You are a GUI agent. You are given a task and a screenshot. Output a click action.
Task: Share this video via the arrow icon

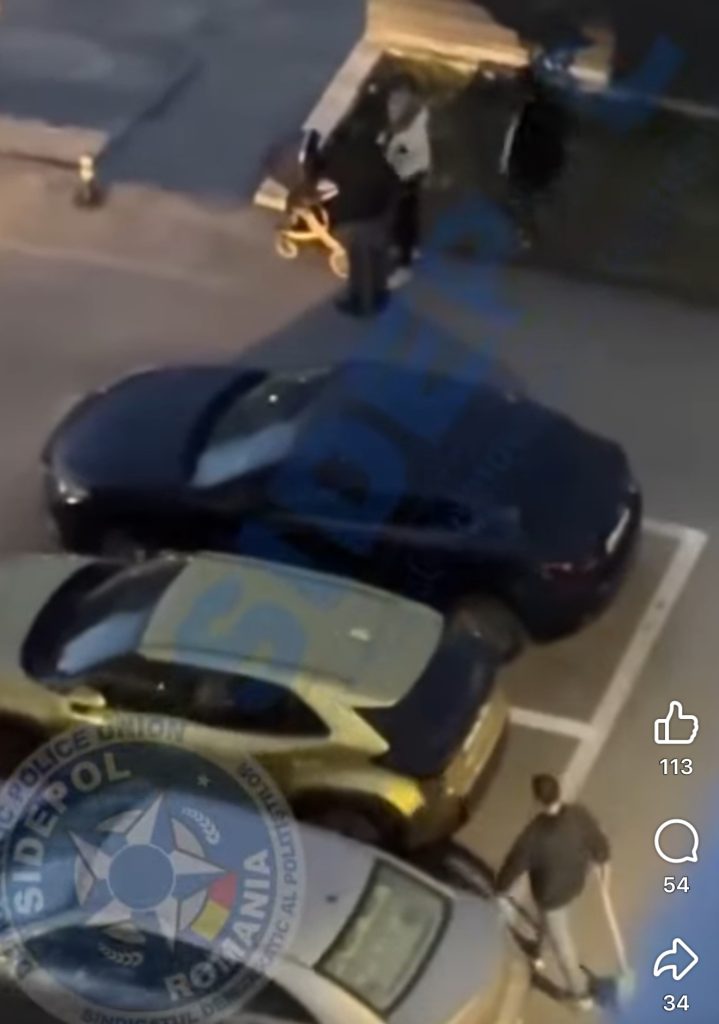(676, 960)
